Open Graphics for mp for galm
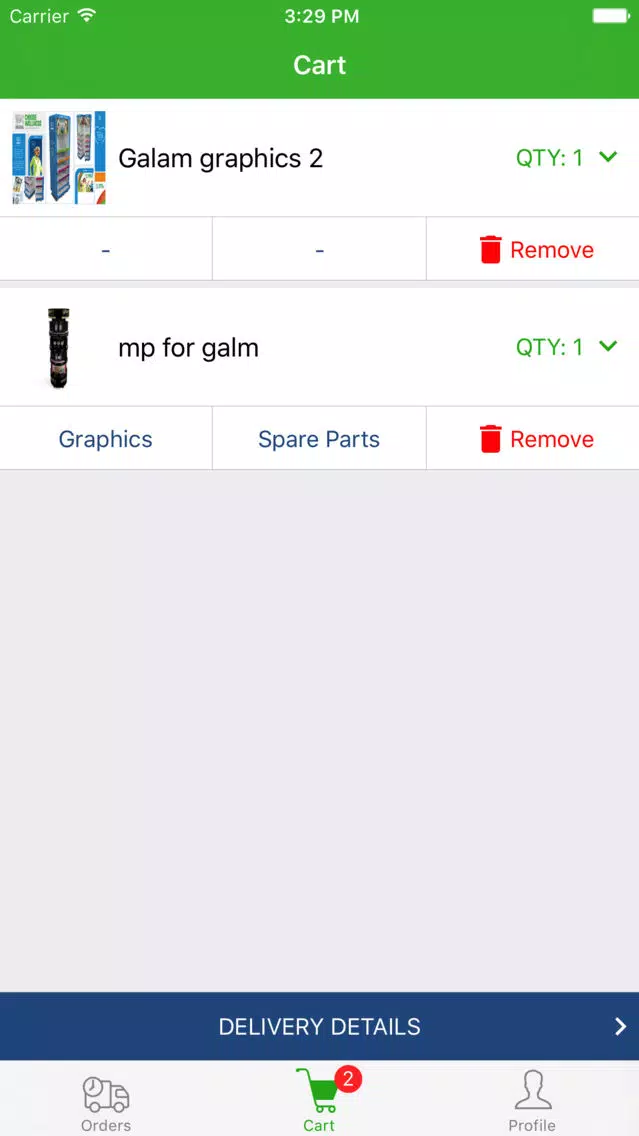The width and height of the screenshot is (639, 1136). pyautogui.click(x=106, y=439)
